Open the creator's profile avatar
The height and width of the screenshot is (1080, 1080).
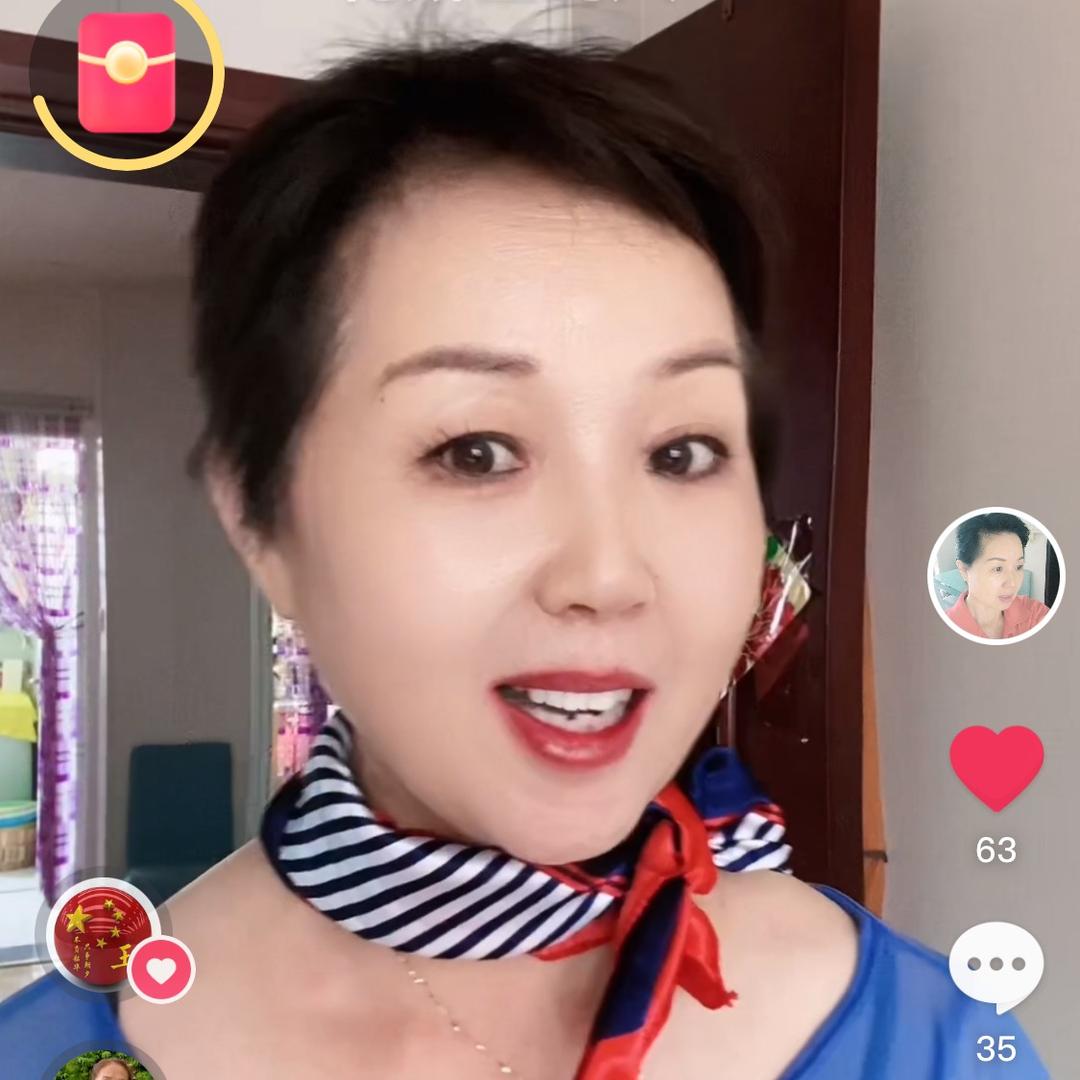point(996,576)
